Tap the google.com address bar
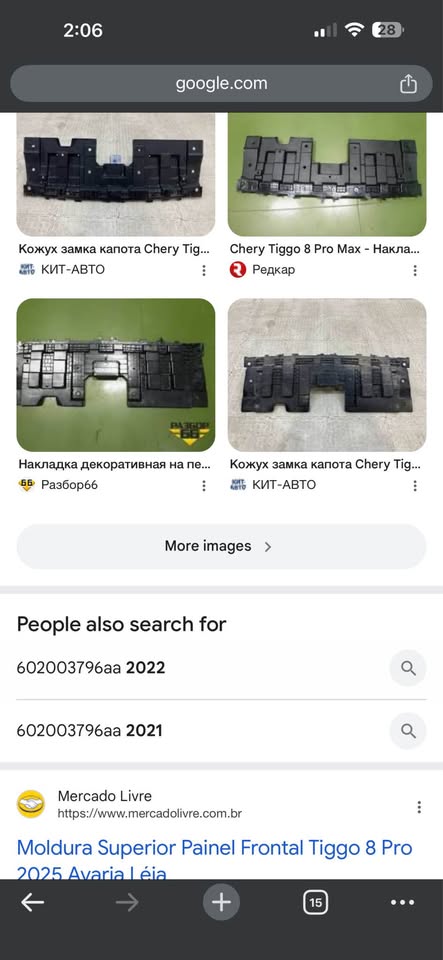Viewport: 443px width, 960px height. [221, 84]
